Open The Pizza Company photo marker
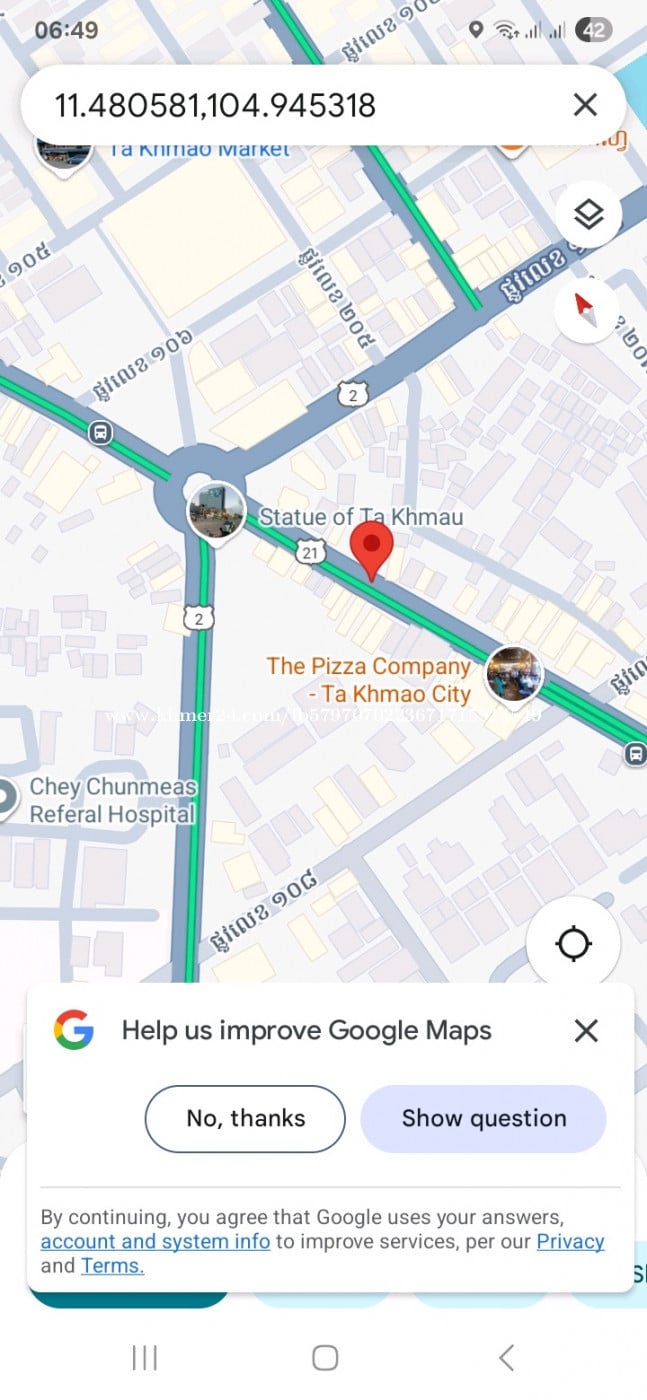This screenshot has height=1400, width=647. pos(514,674)
